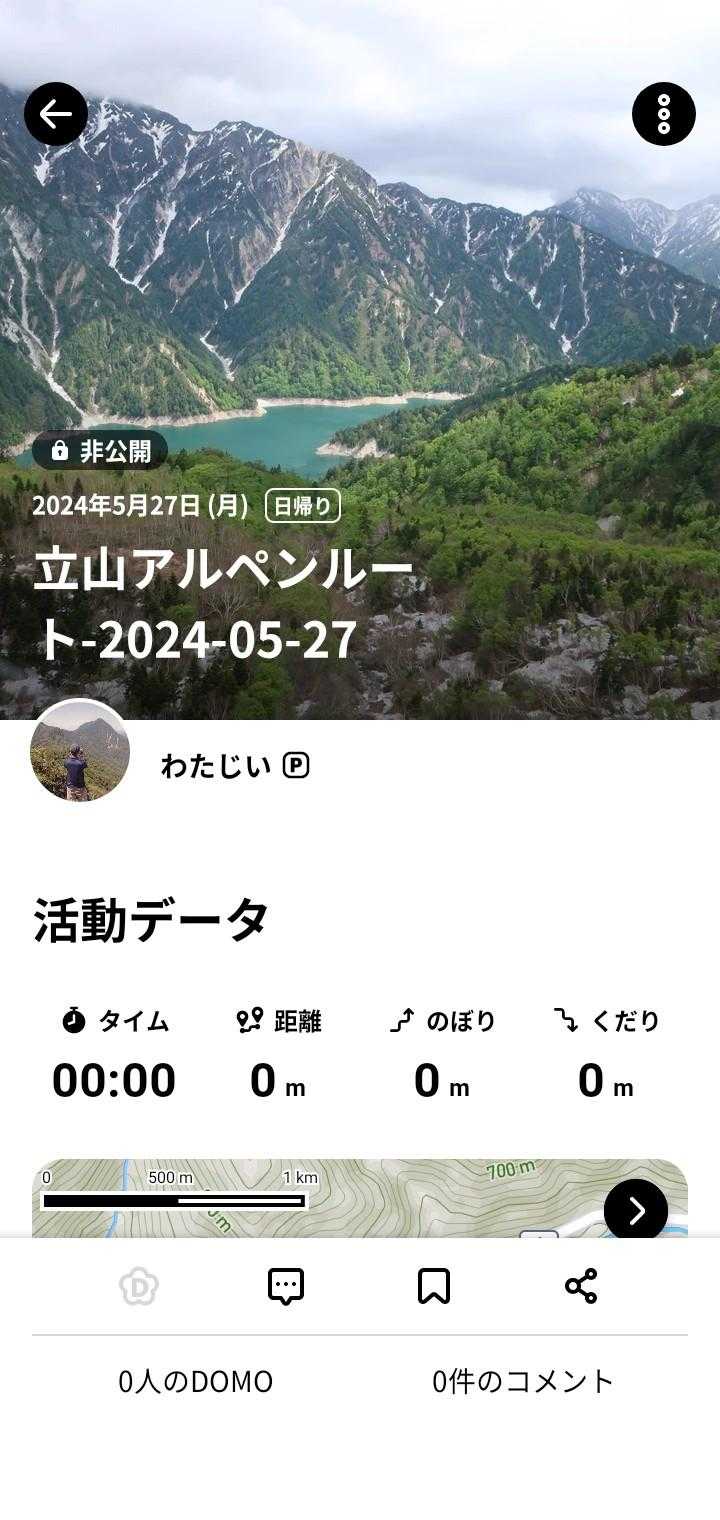View the 0人のDOMO list

pos(196,1381)
